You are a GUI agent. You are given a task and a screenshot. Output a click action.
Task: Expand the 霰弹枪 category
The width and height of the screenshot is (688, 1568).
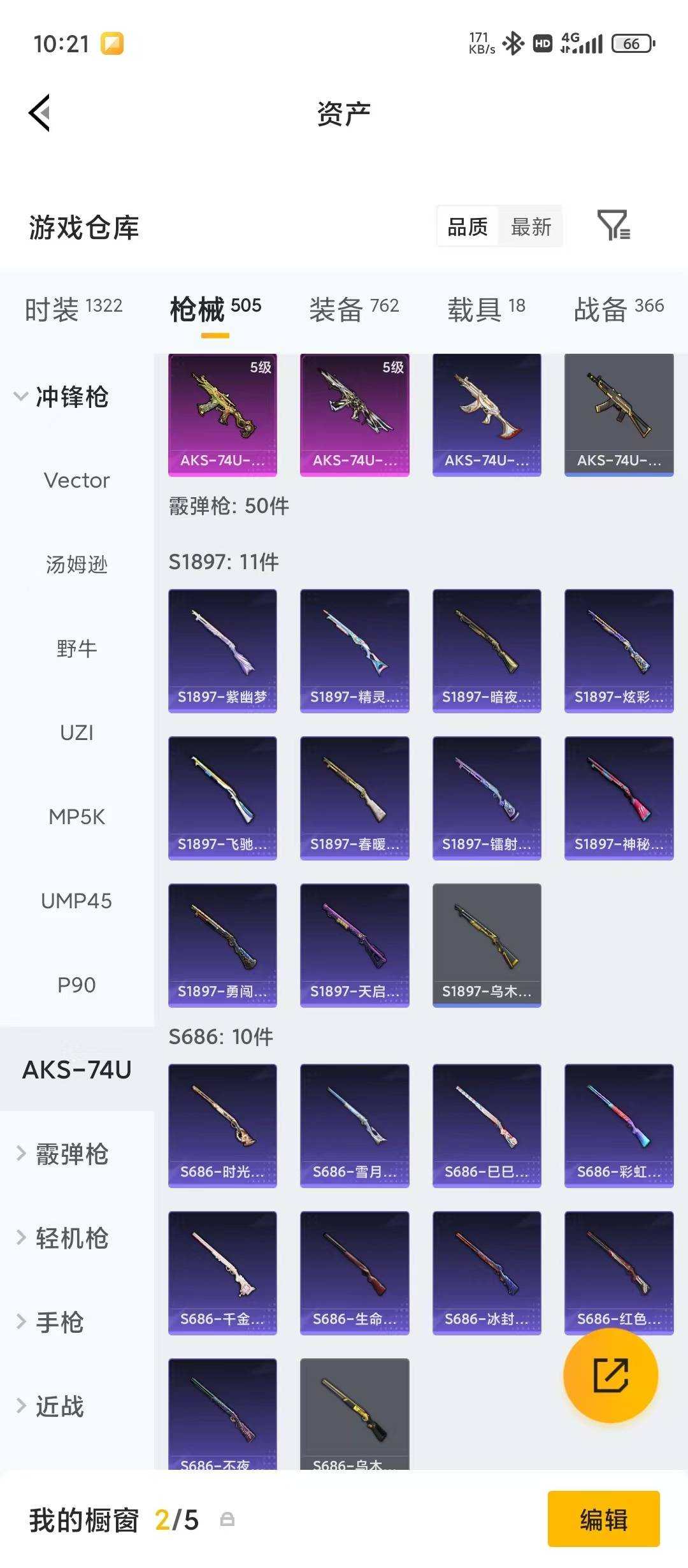coord(62,1154)
